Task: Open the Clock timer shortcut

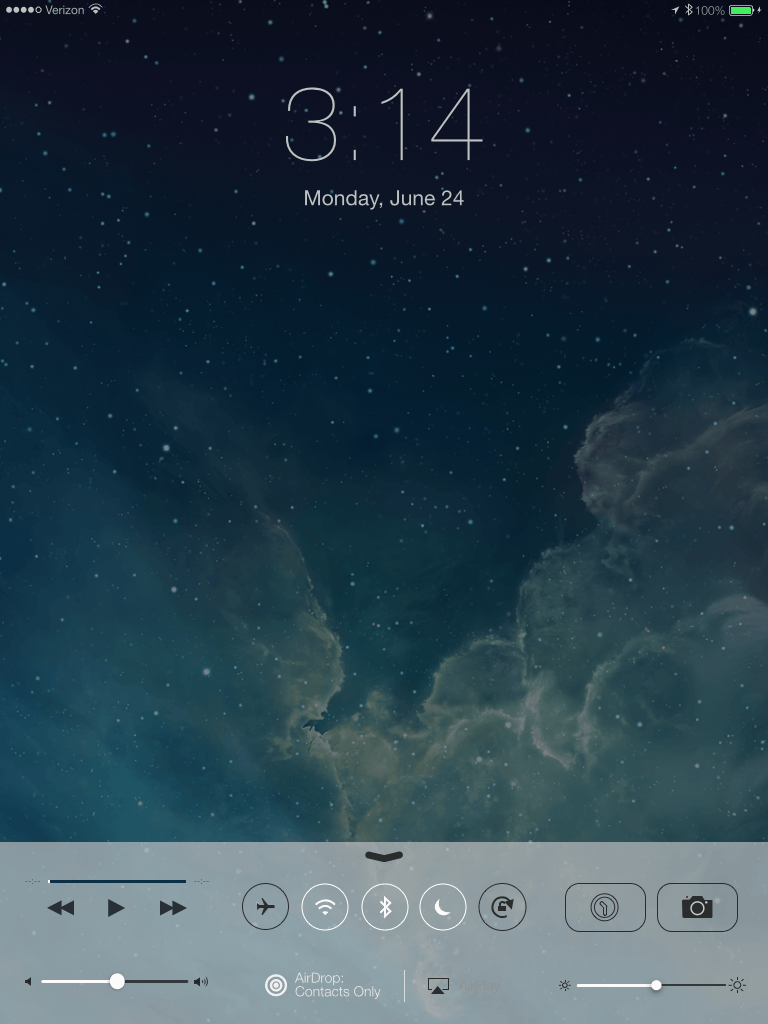Action: click(x=605, y=907)
